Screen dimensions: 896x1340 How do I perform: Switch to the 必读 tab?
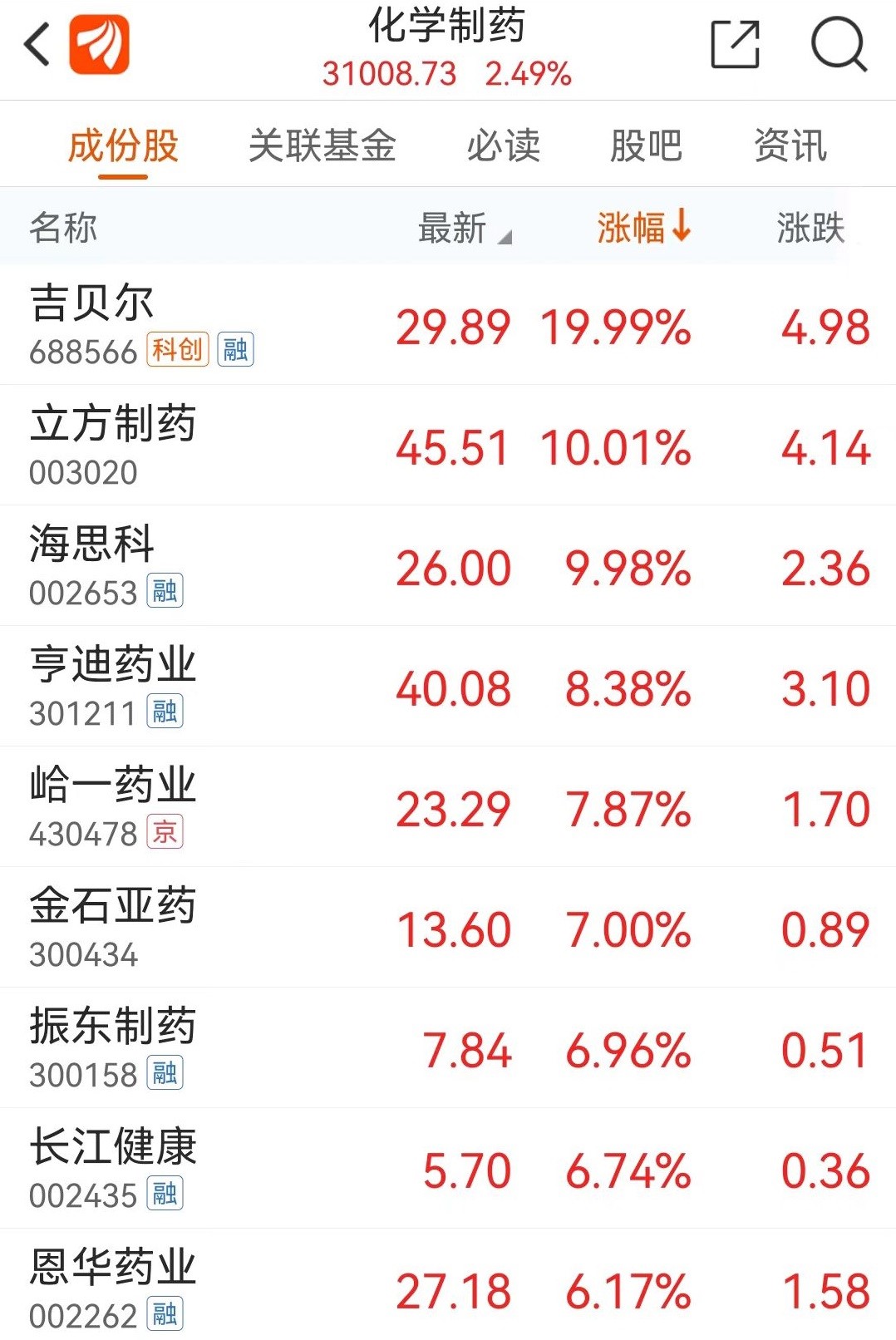pos(503,146)
